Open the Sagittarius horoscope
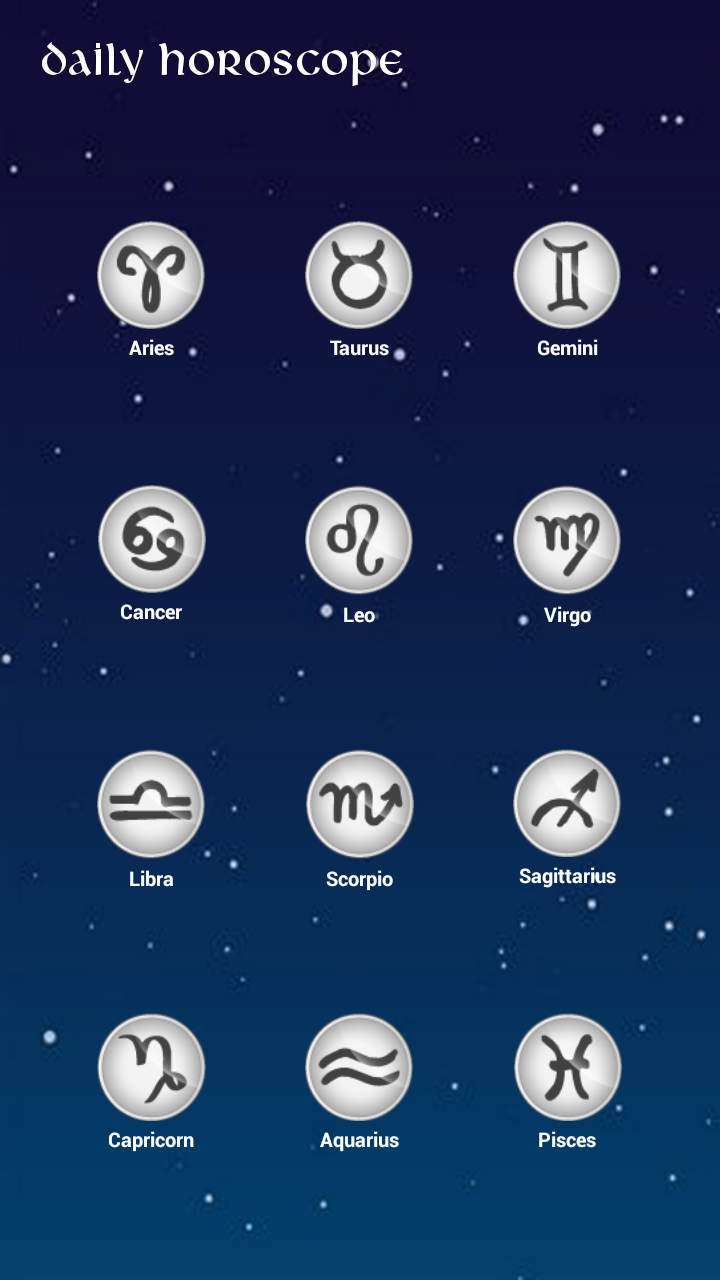 coord(567,804)
